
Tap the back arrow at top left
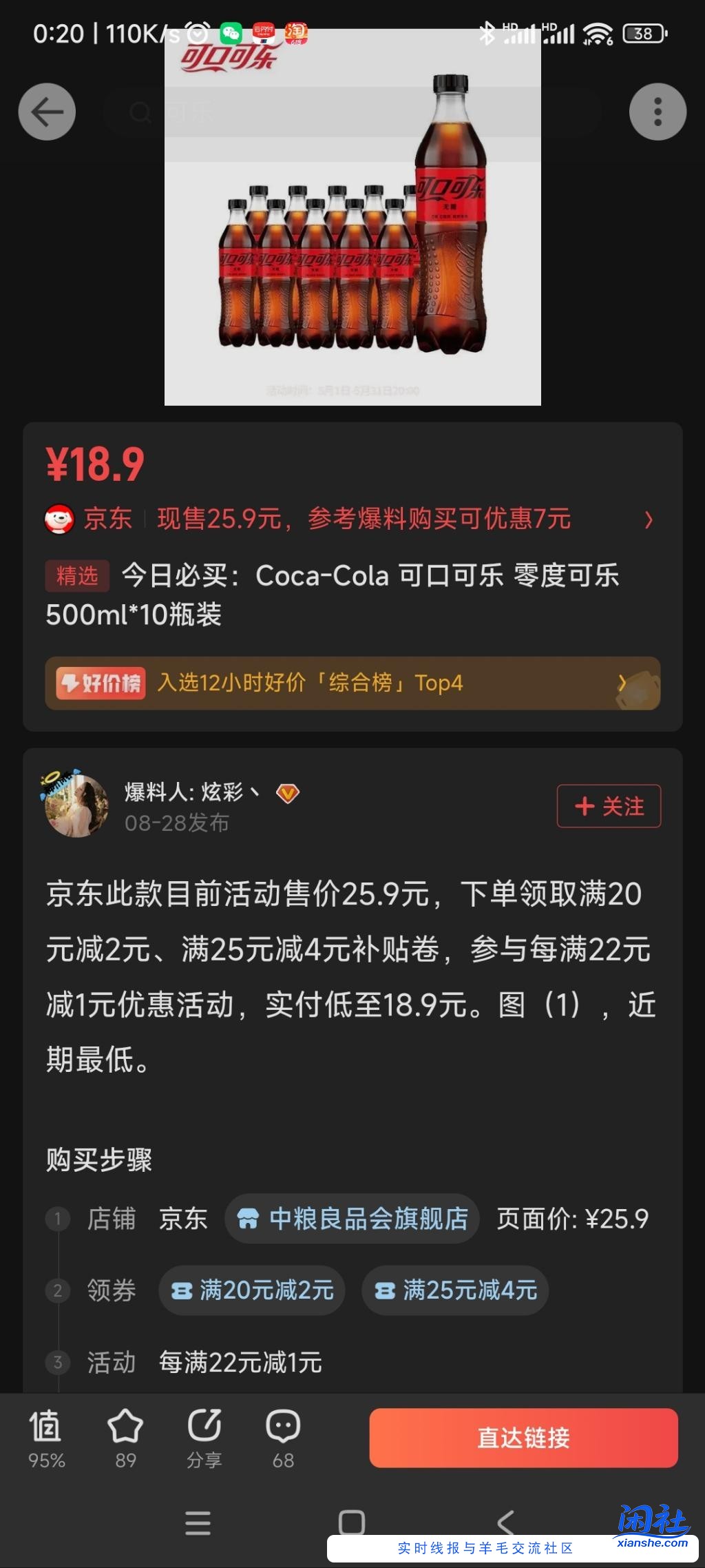(46, 111)
